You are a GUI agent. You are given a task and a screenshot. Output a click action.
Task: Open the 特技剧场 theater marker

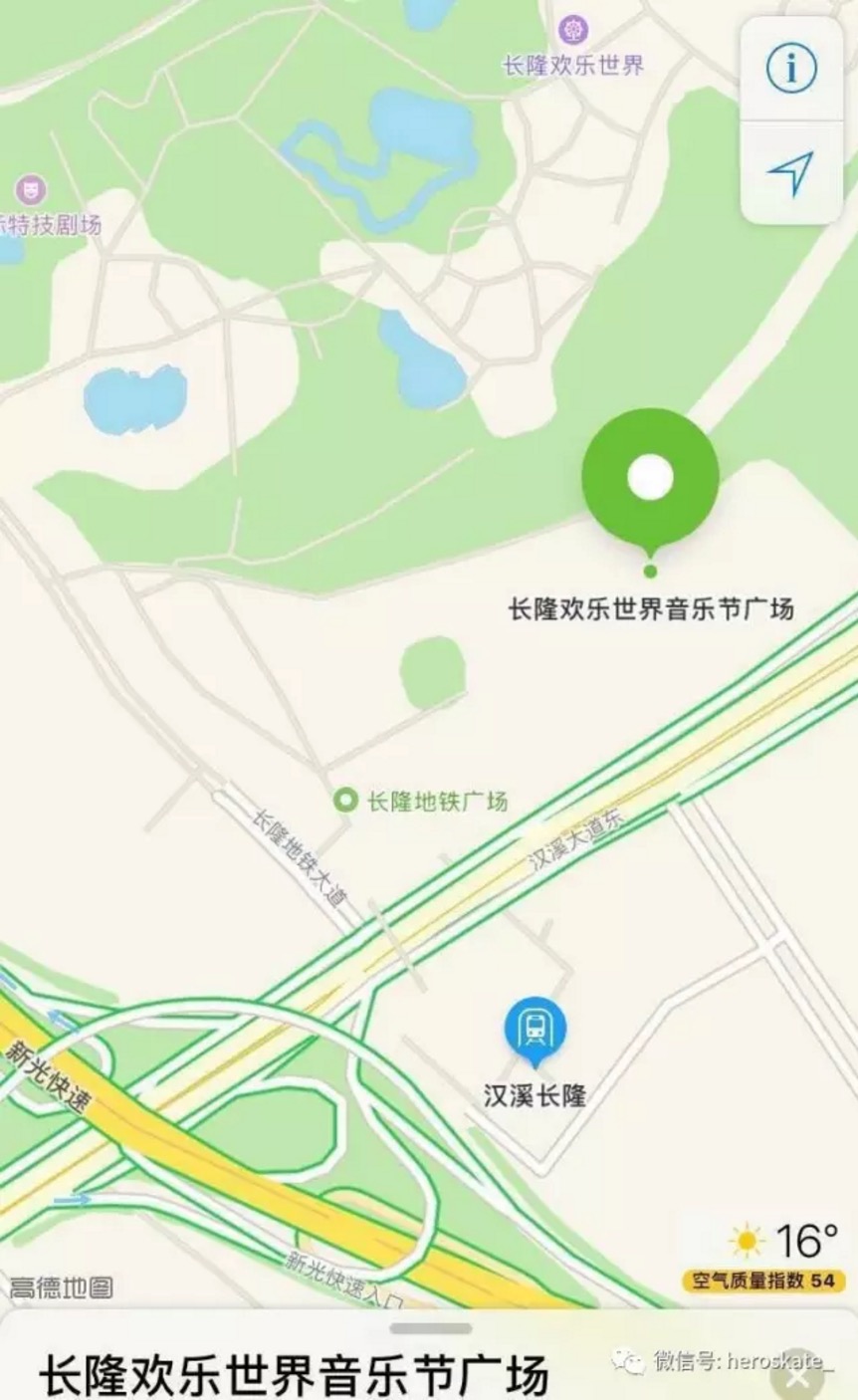(x=31, y=189)
